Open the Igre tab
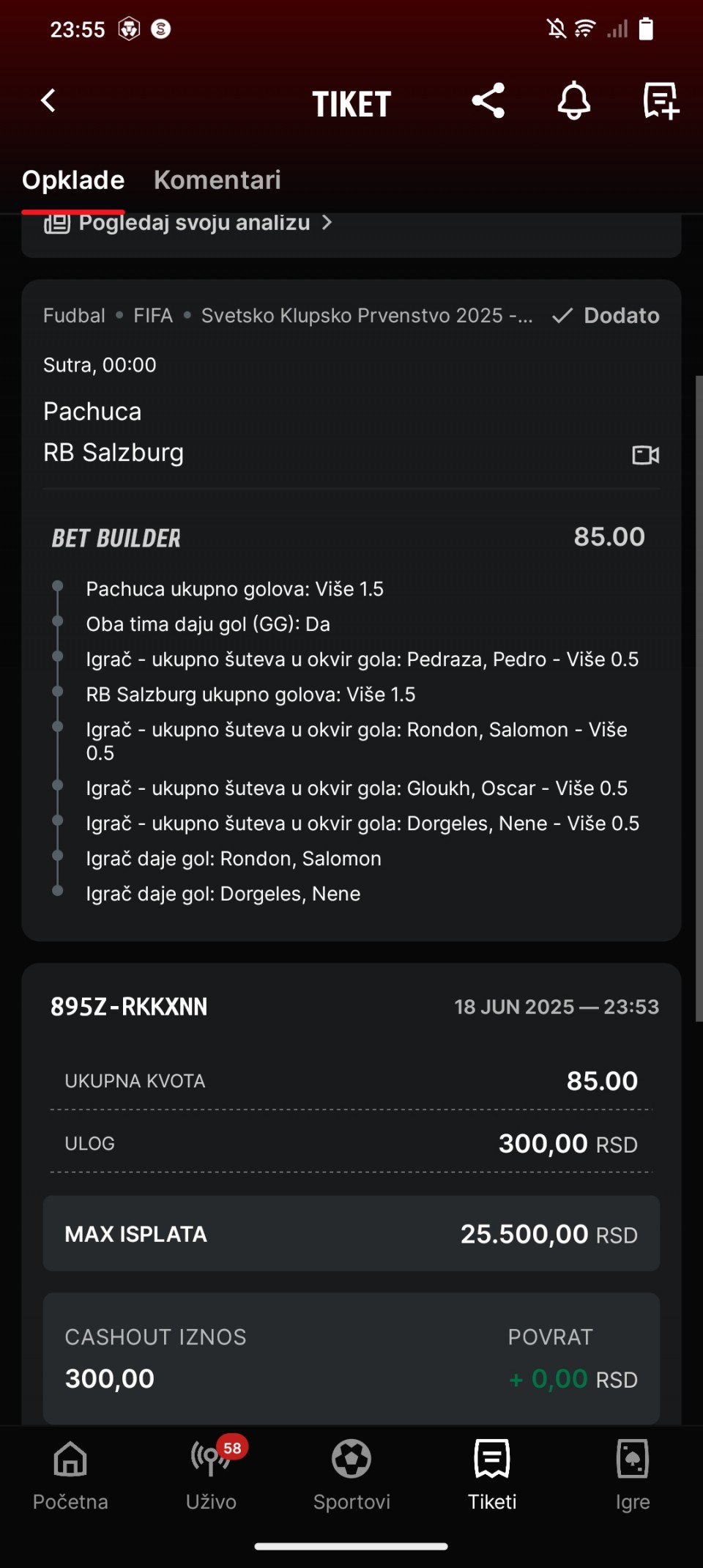The width and height of the screenshot is (703, 1568). (633, 1474)
